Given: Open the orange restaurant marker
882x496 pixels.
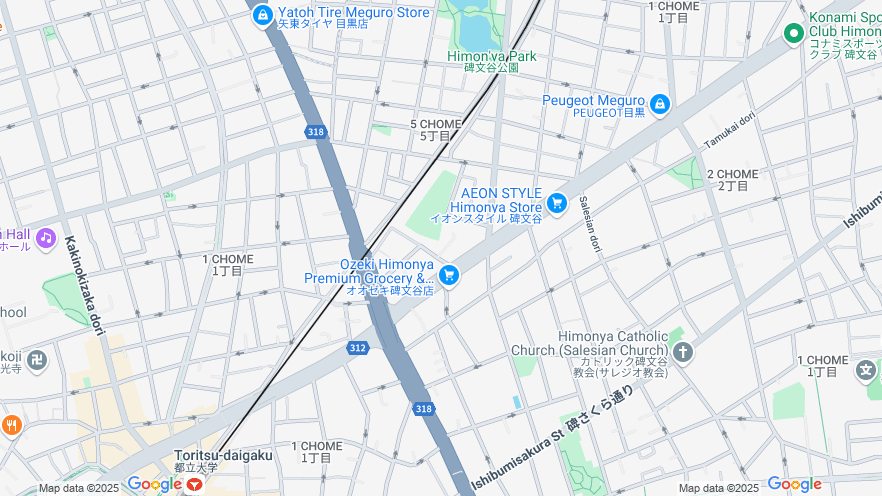Looking at the screenshot, I should 12,425.
